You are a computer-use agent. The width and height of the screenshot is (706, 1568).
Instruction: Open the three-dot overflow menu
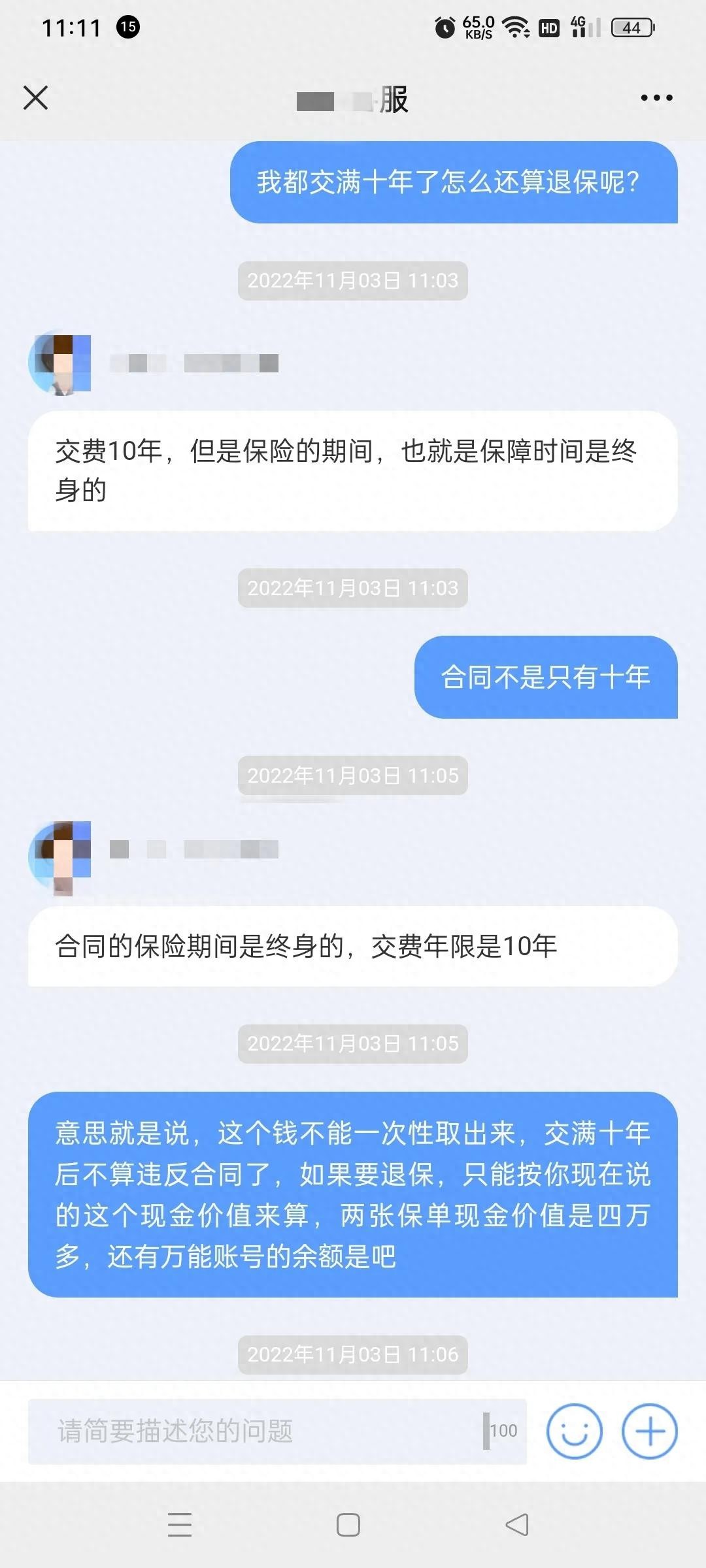tap(656, 98)
